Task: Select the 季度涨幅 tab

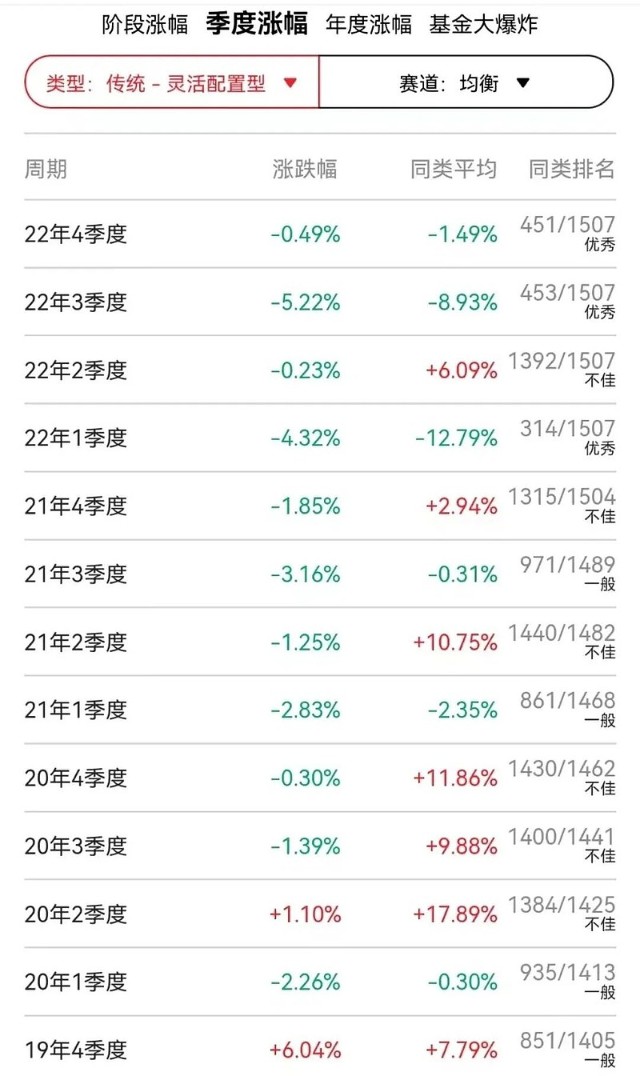Action: tap(257, 24)
